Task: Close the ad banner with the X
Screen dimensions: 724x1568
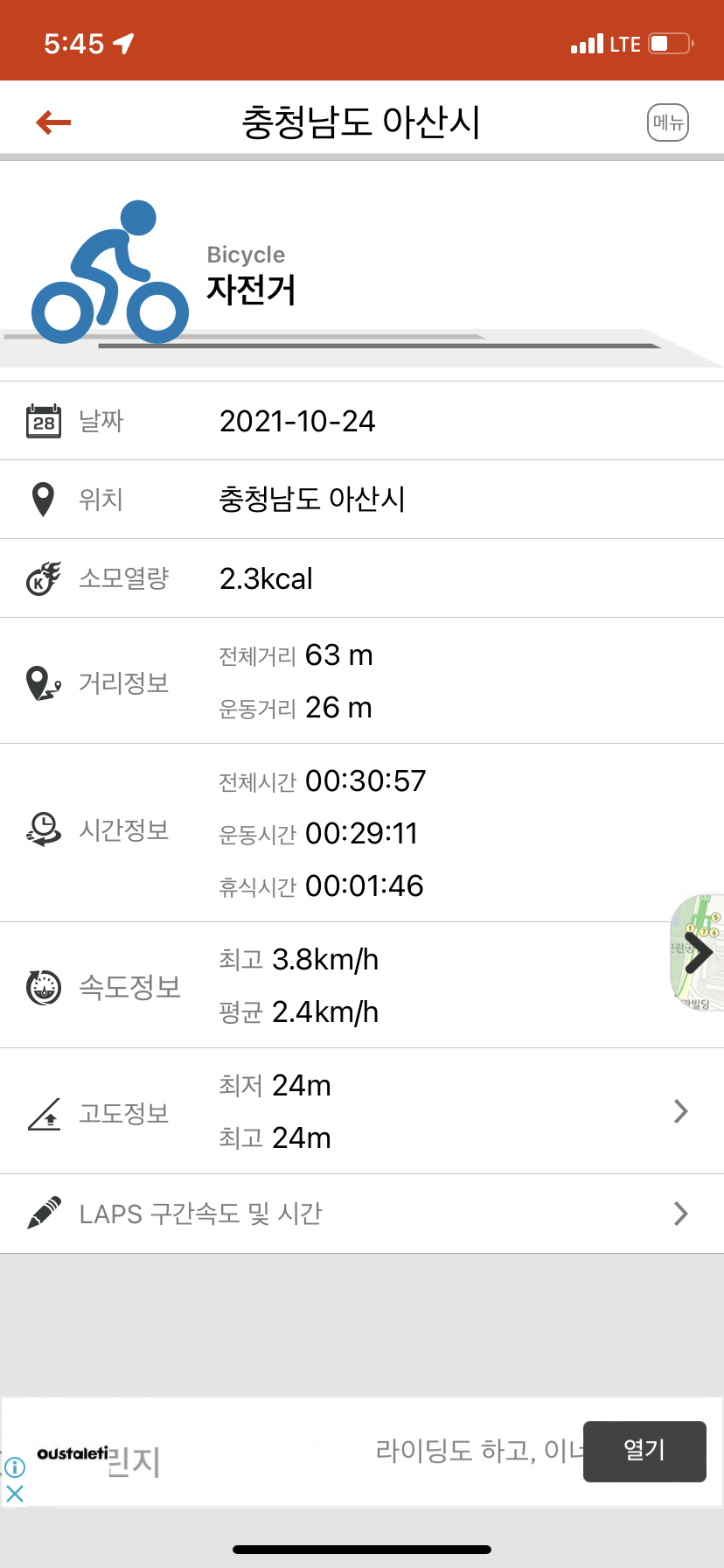Action: (15, 1494)
